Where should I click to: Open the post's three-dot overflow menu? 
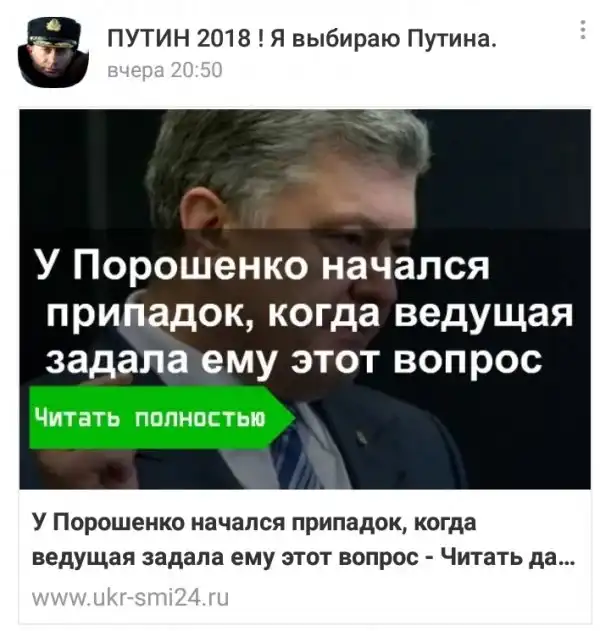point(583,31)
